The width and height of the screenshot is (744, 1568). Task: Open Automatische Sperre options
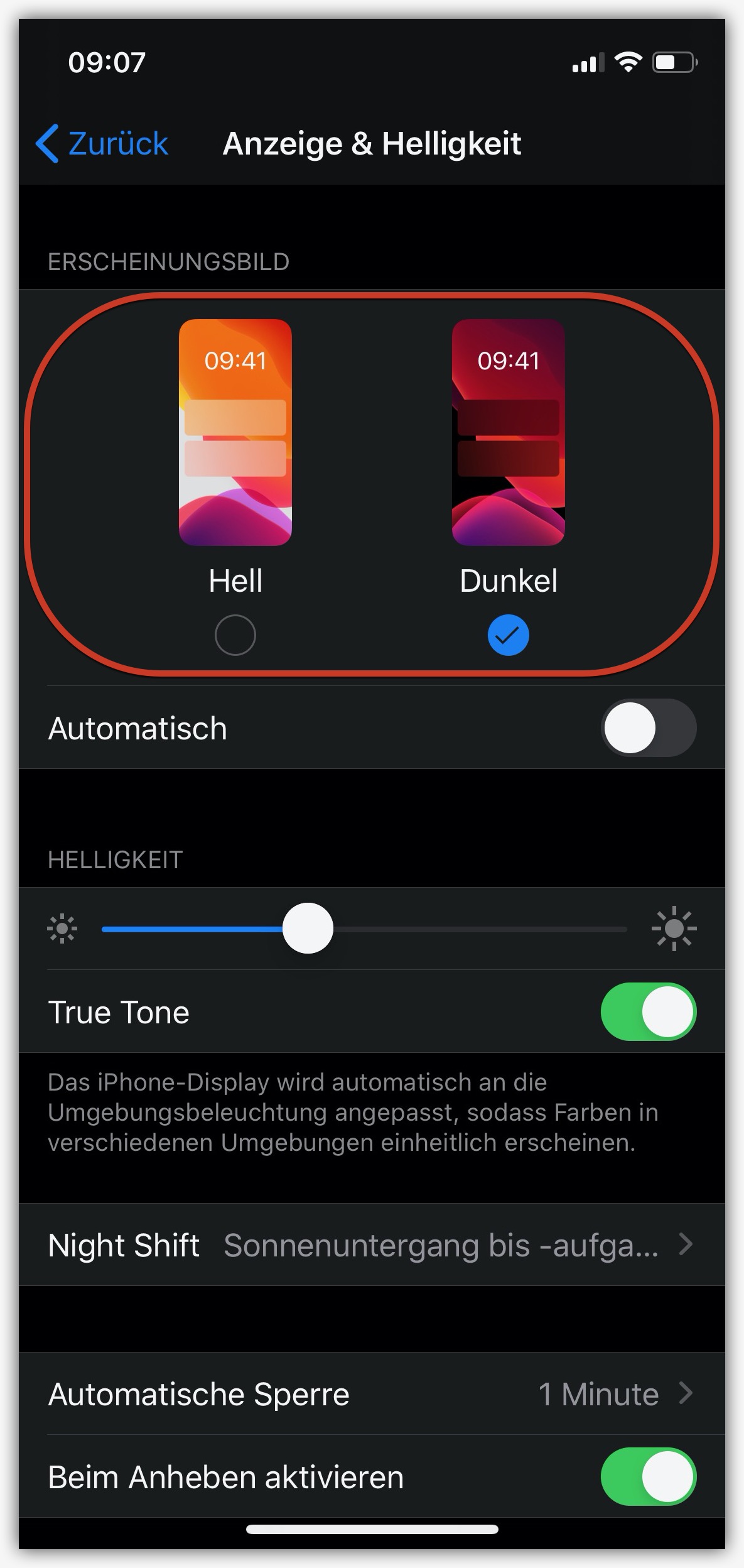pos(372,1394)
